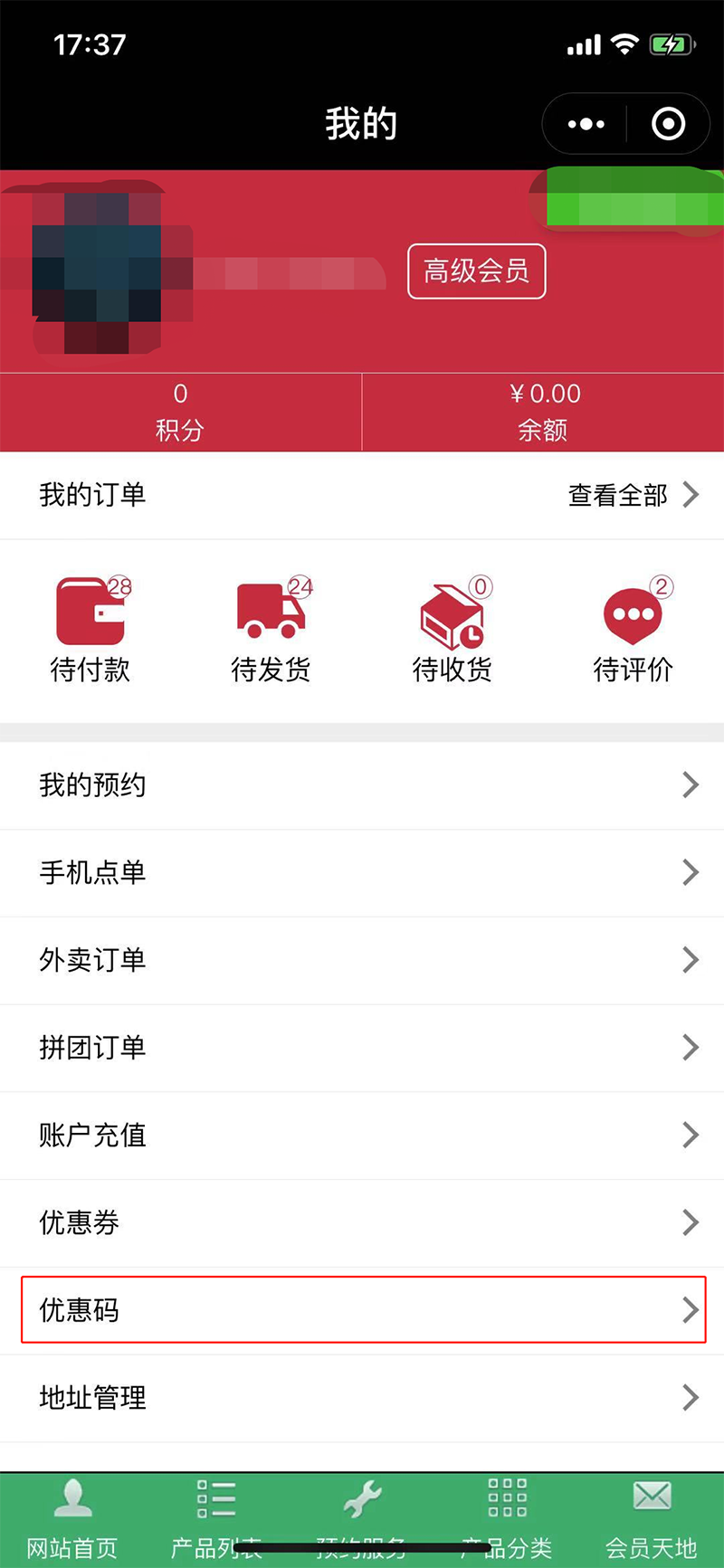Open 拼团订单 group-buy orders
This screenshot has height=1568, width=724.
point(362,1048)
